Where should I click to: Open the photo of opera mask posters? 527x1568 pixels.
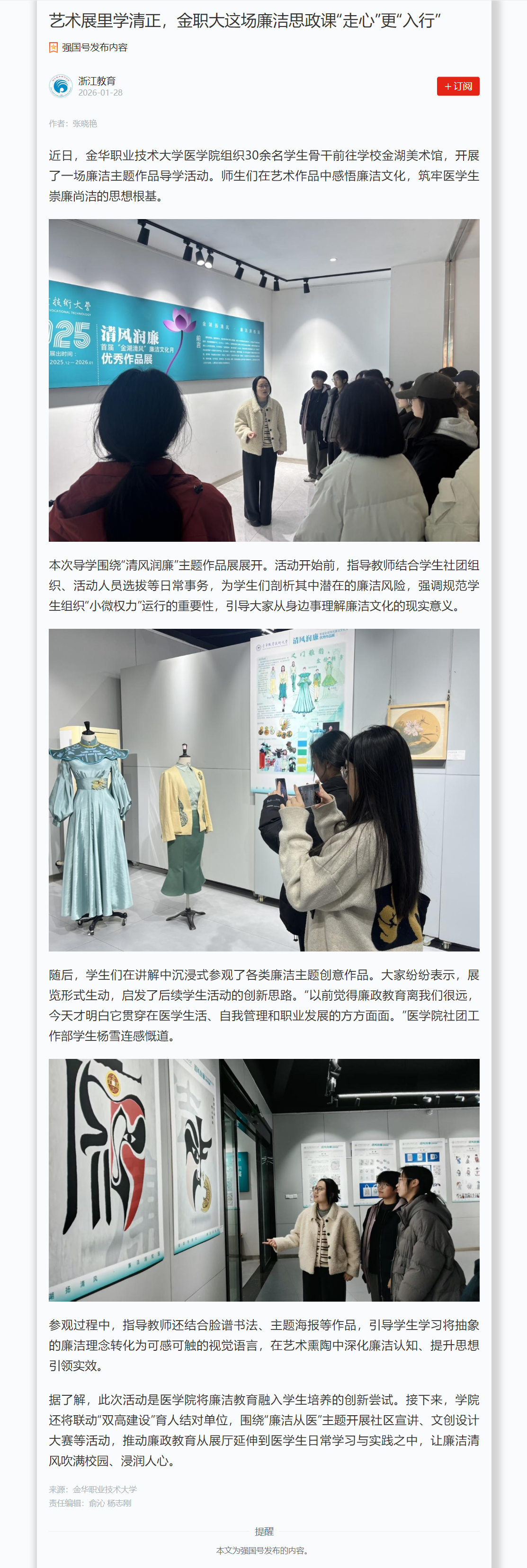tap(264, 1179)
